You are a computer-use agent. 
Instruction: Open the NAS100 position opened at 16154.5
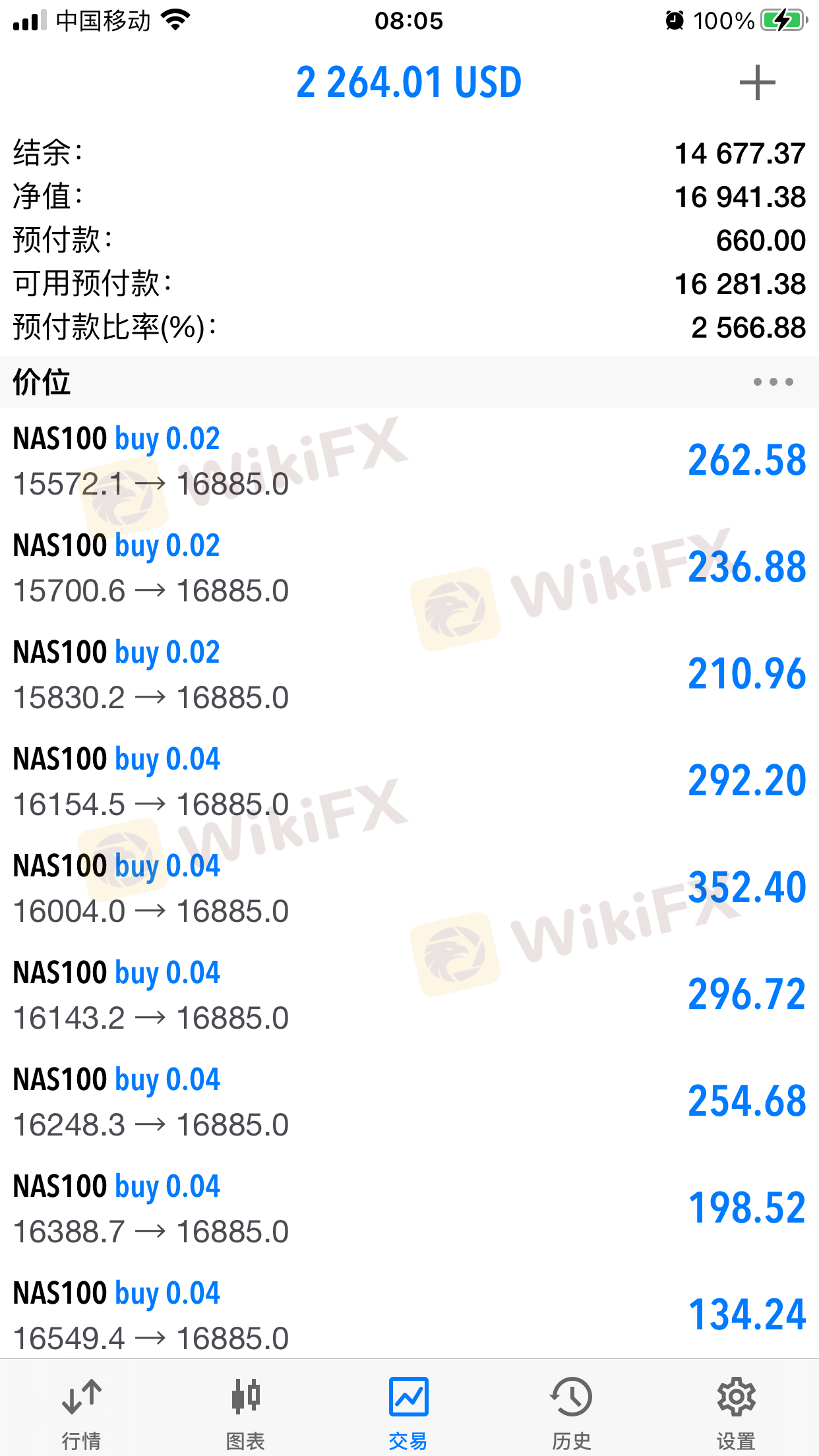(409, 781)
